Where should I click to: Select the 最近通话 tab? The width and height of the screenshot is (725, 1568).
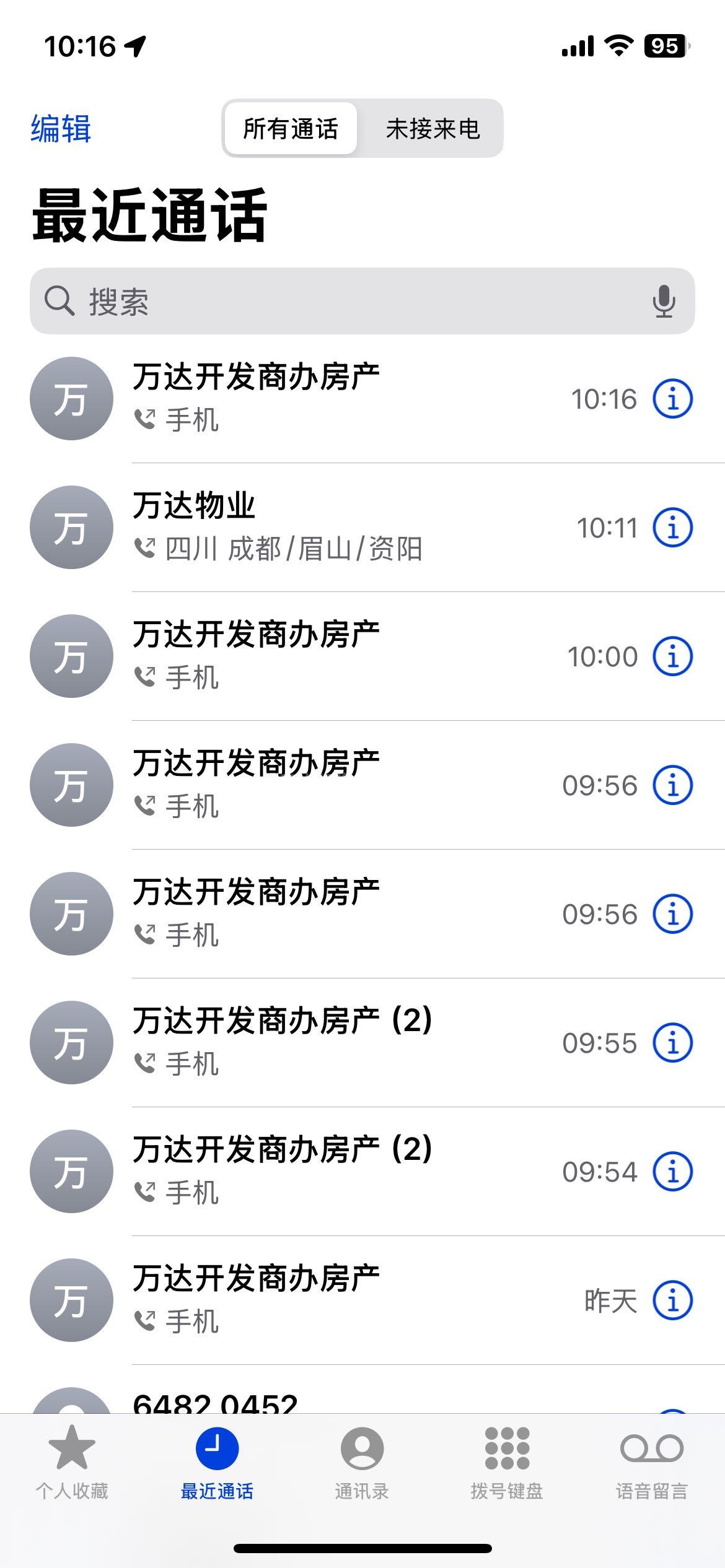click(217, 1463)
